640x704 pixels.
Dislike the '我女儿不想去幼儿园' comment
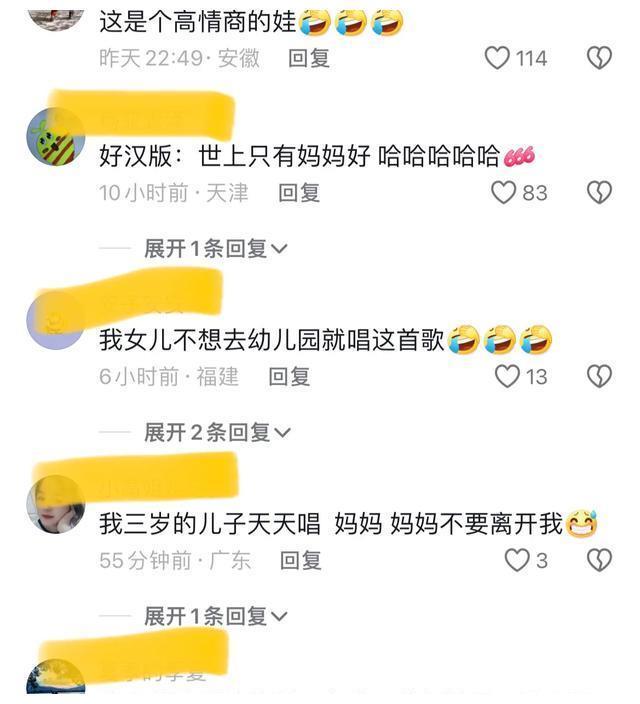(x=598, y=376)
